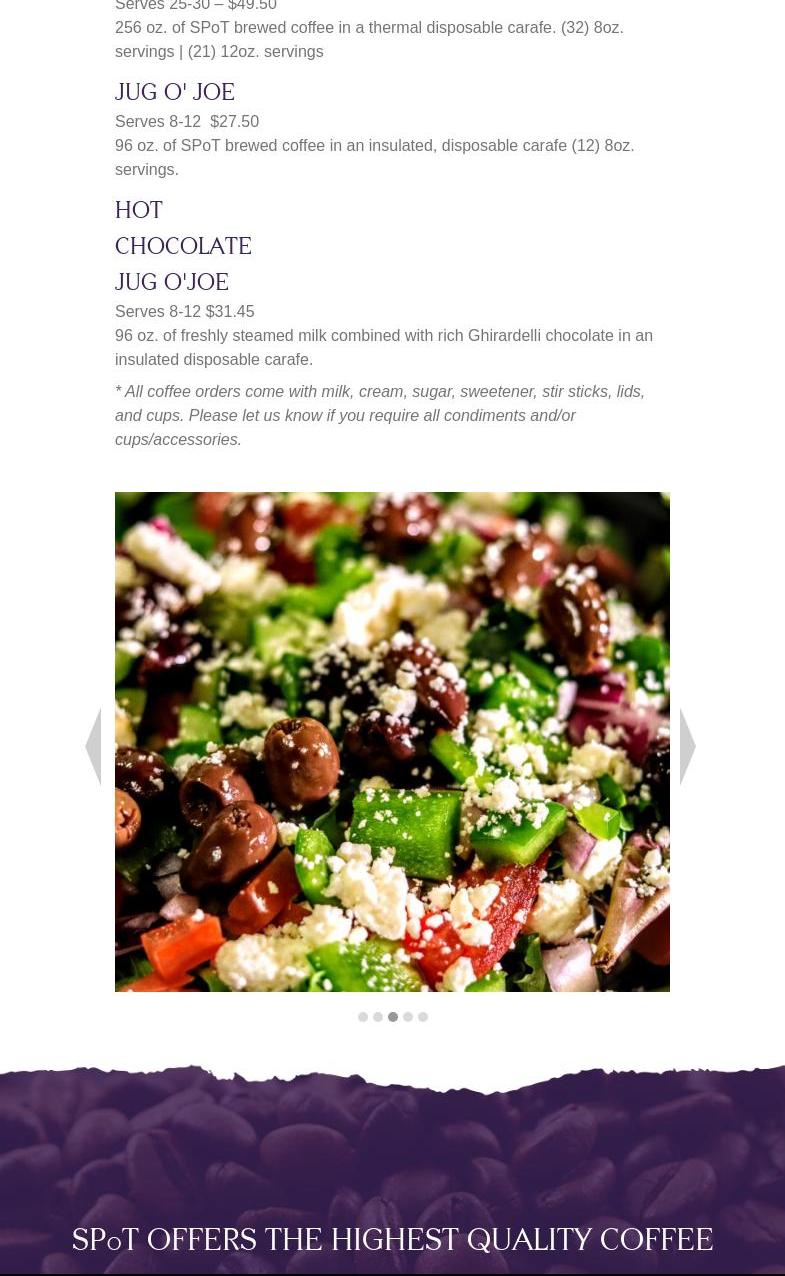Show the previous carousel photo
This screenshot has width=785, height=1276.
93,746
